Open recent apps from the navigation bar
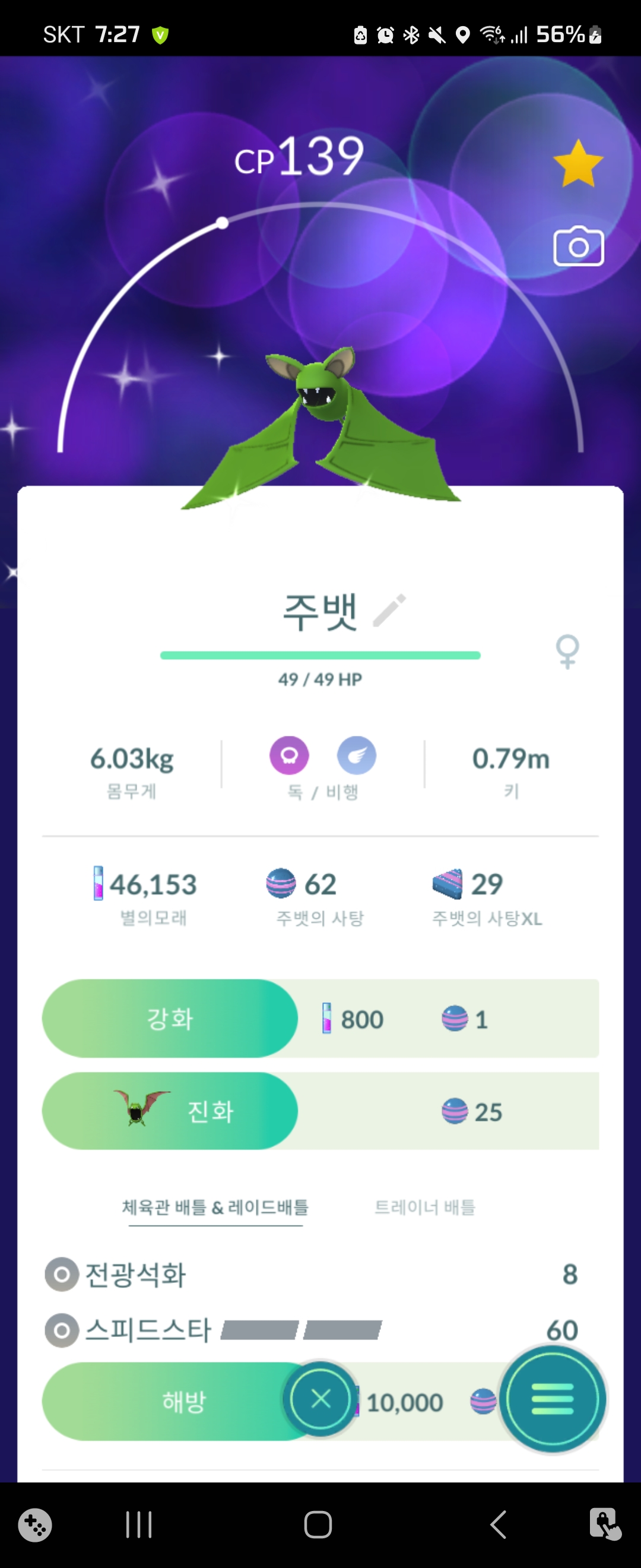 (x=139, y=1525)
